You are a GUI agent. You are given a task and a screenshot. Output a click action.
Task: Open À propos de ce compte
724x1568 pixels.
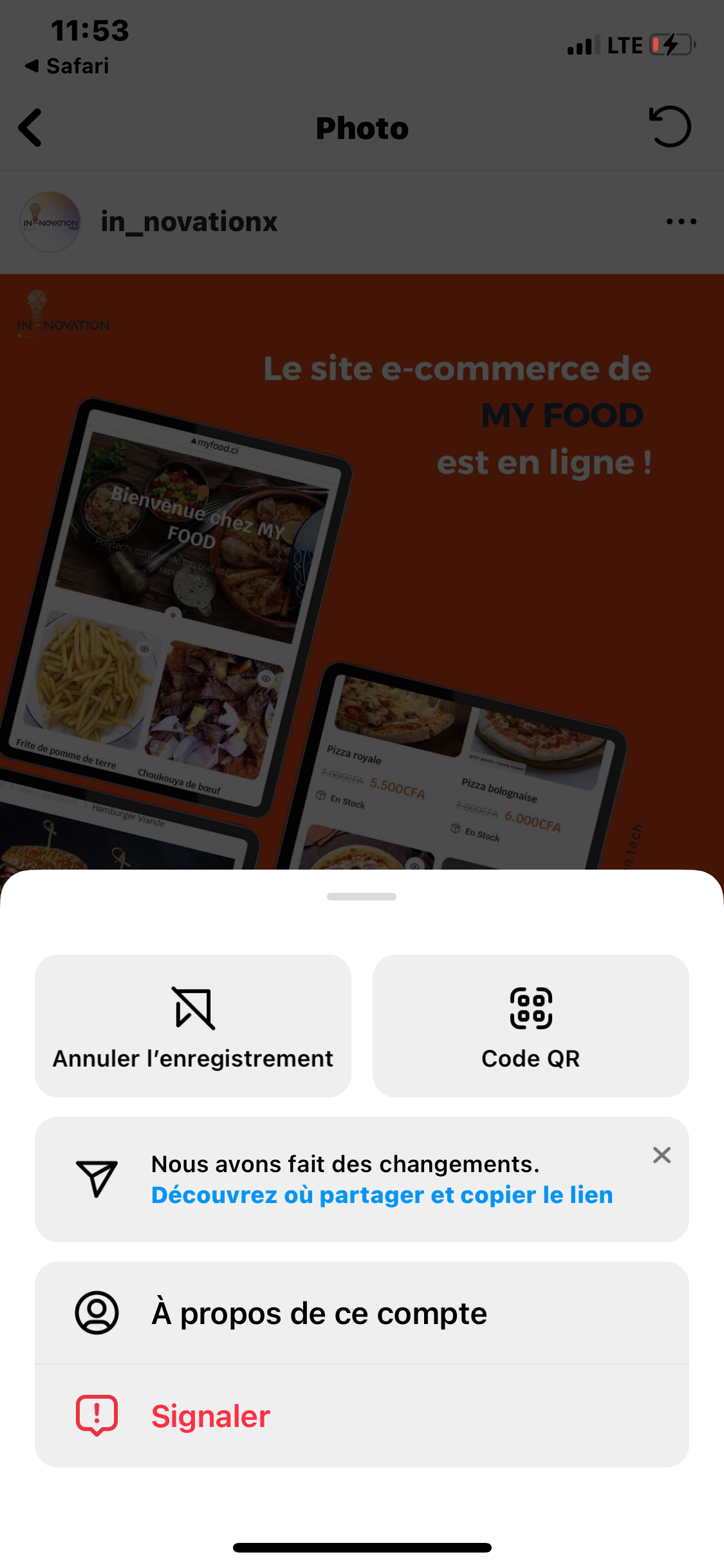coord(362,1313)
